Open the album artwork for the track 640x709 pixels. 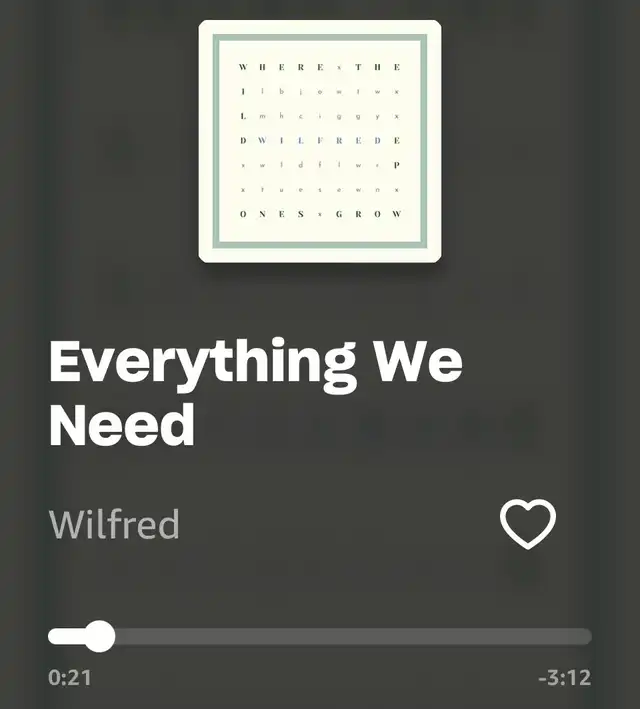tap(320, 141)
